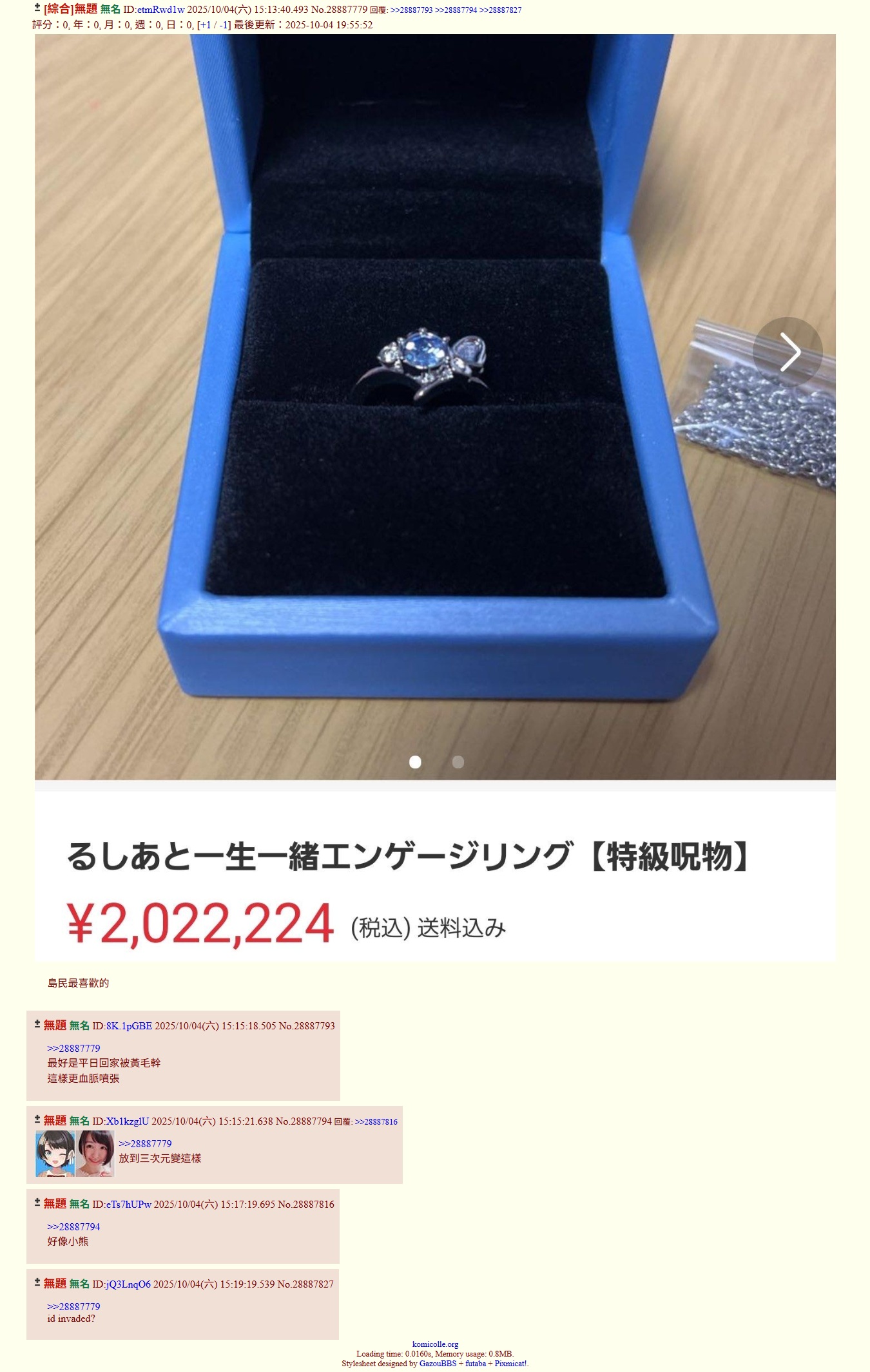Open poster ID:8K.1pGBE link
The image size is (870, 1372).
coord(129,1025)
